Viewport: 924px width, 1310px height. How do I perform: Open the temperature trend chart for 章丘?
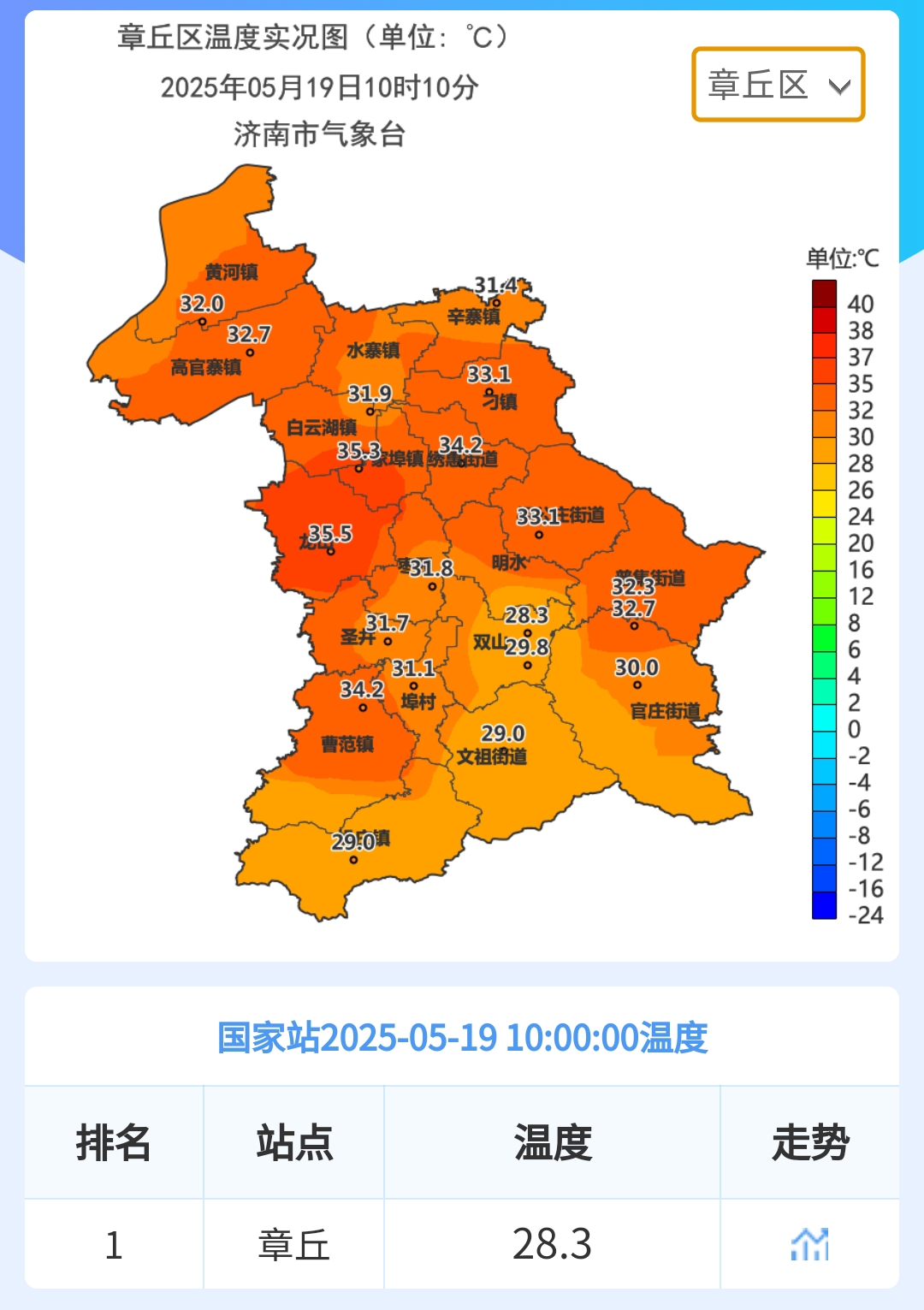coord(809,1244)
